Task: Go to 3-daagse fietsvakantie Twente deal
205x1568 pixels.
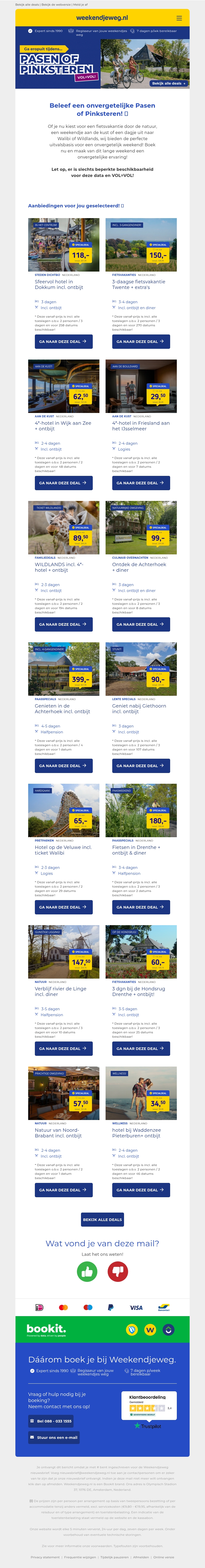Action: point(141,341)
